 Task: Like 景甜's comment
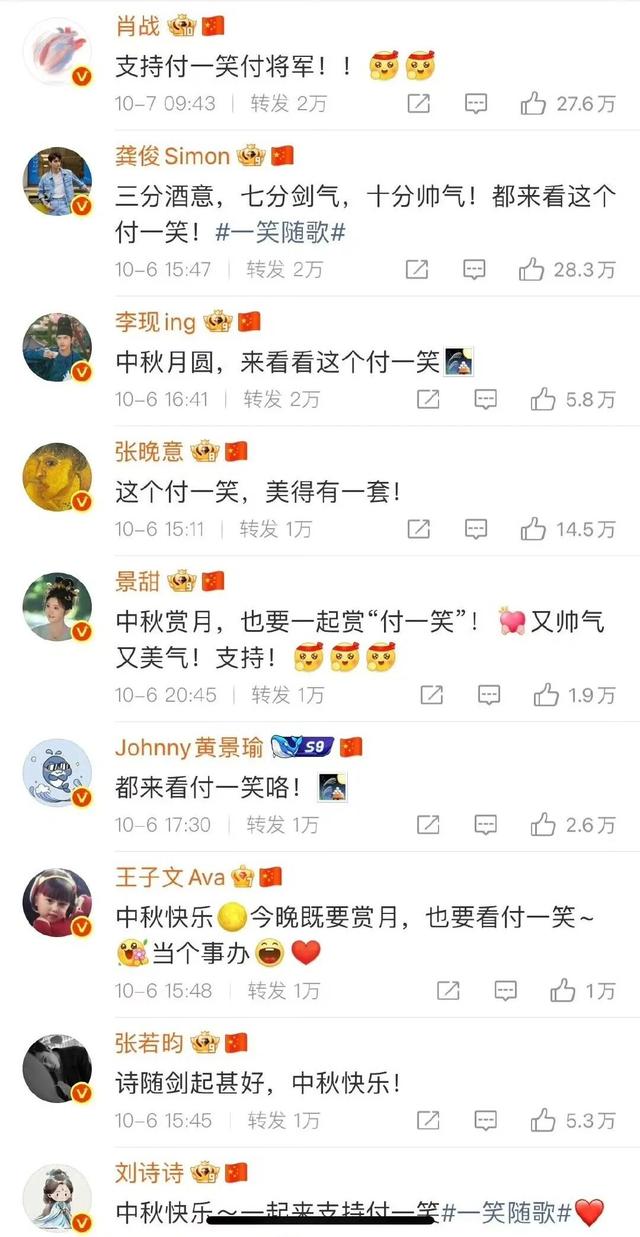point(546,694)
